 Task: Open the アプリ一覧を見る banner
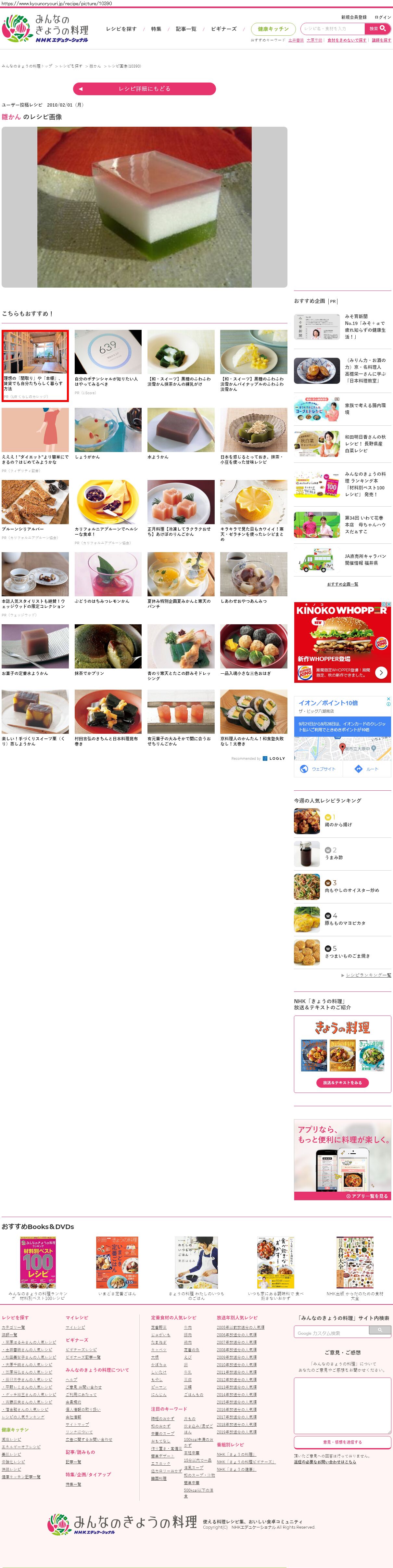point(367,1196)
